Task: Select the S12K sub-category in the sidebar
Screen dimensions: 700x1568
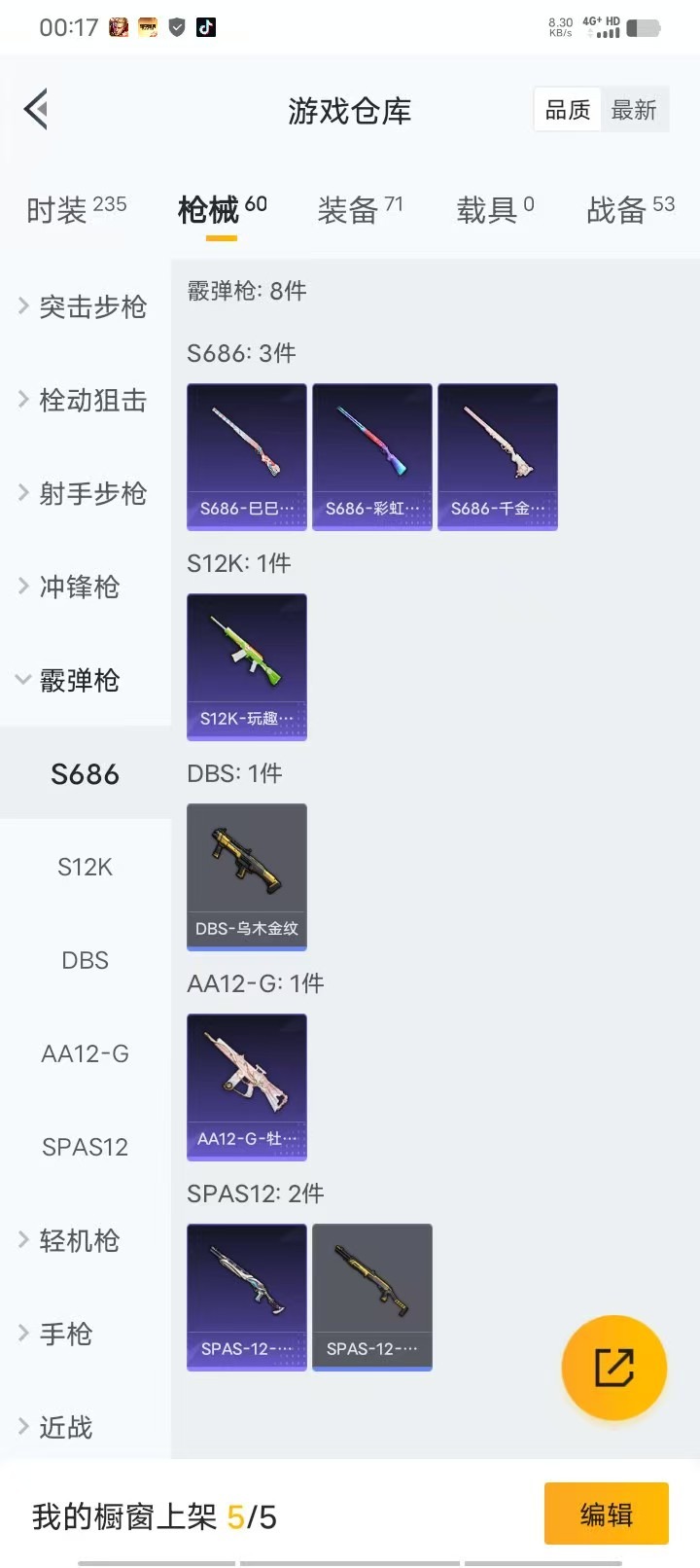Action: click(86, 867)
